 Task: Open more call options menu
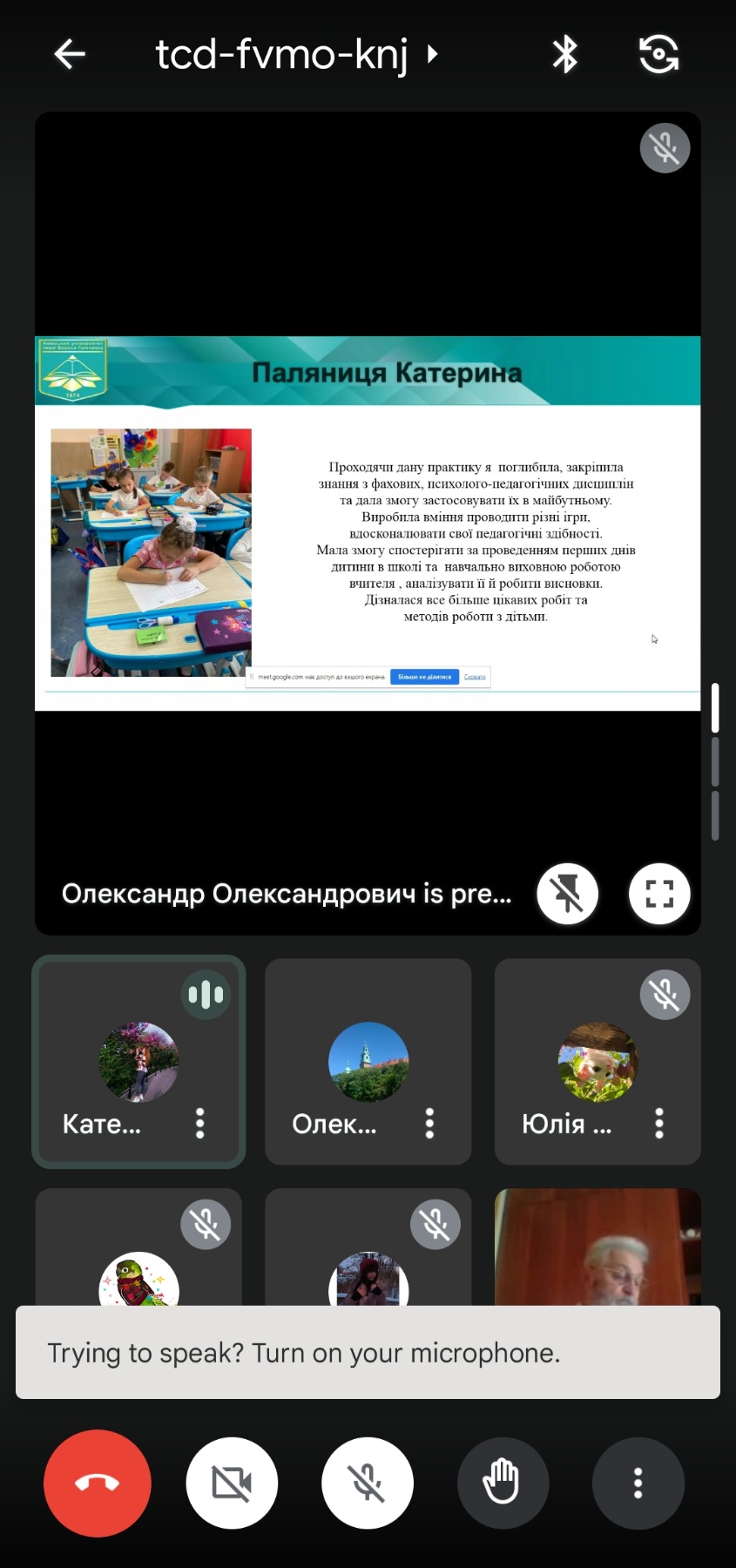click(638, 1483)
